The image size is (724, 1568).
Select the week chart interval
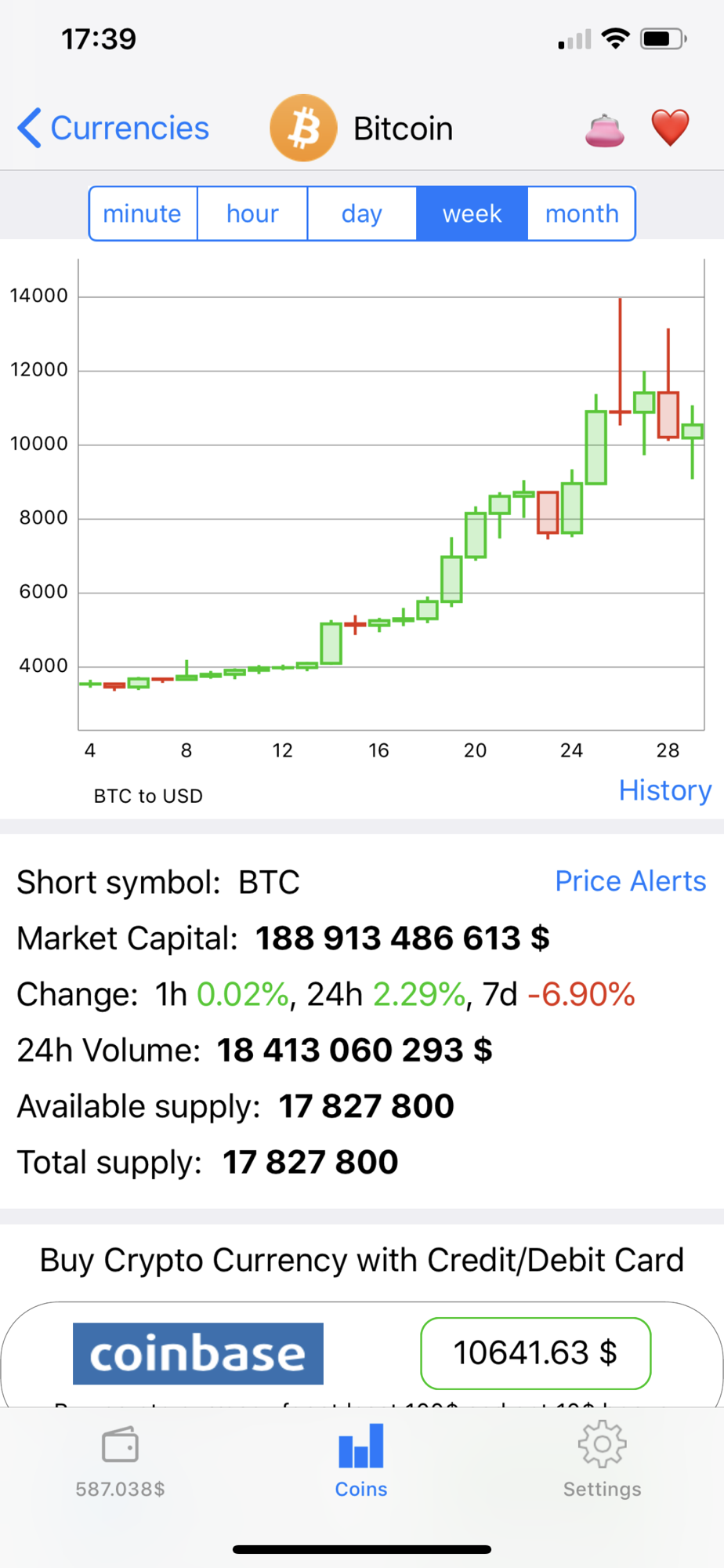click(x=472, y=213)
